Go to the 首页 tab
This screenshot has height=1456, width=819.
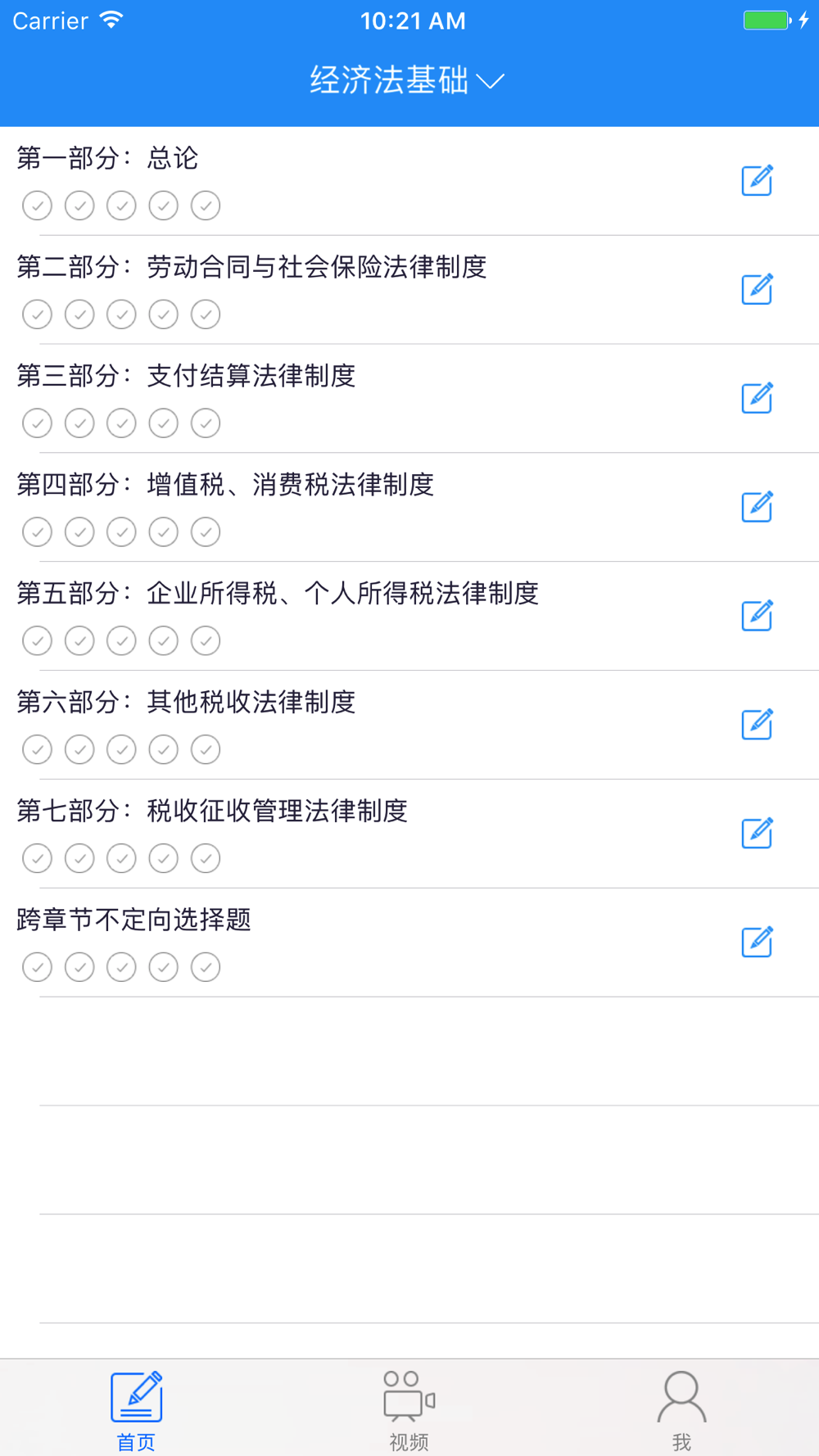pyautogui.click(x=136, y=1410)
